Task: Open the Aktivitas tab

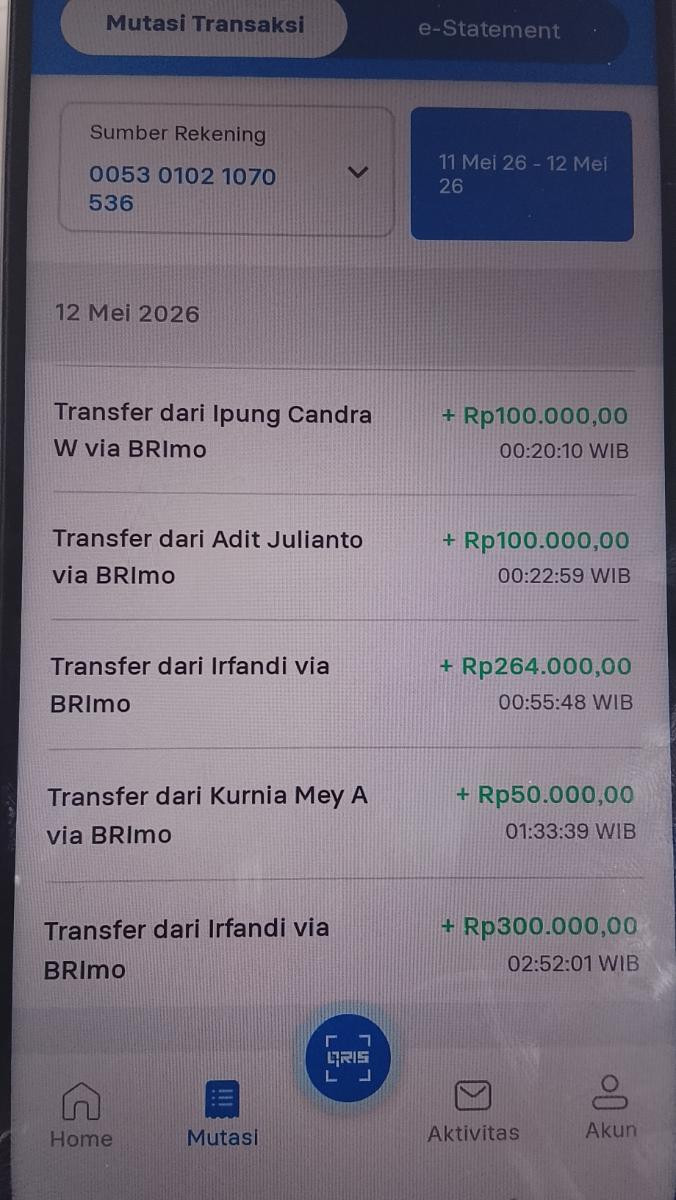Action: click(473, 1110)
